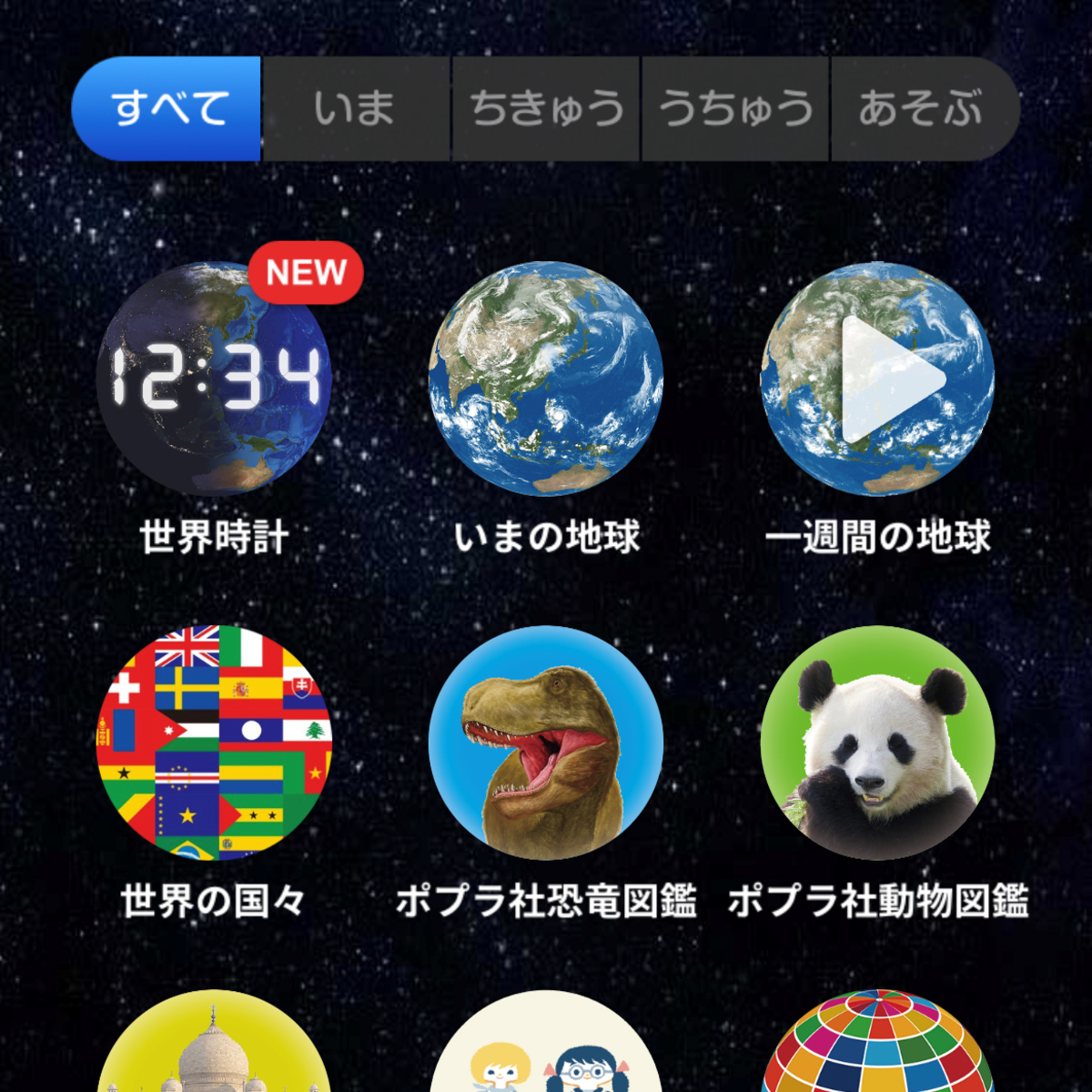Open the two cartoon children tile

point(546,1046)
